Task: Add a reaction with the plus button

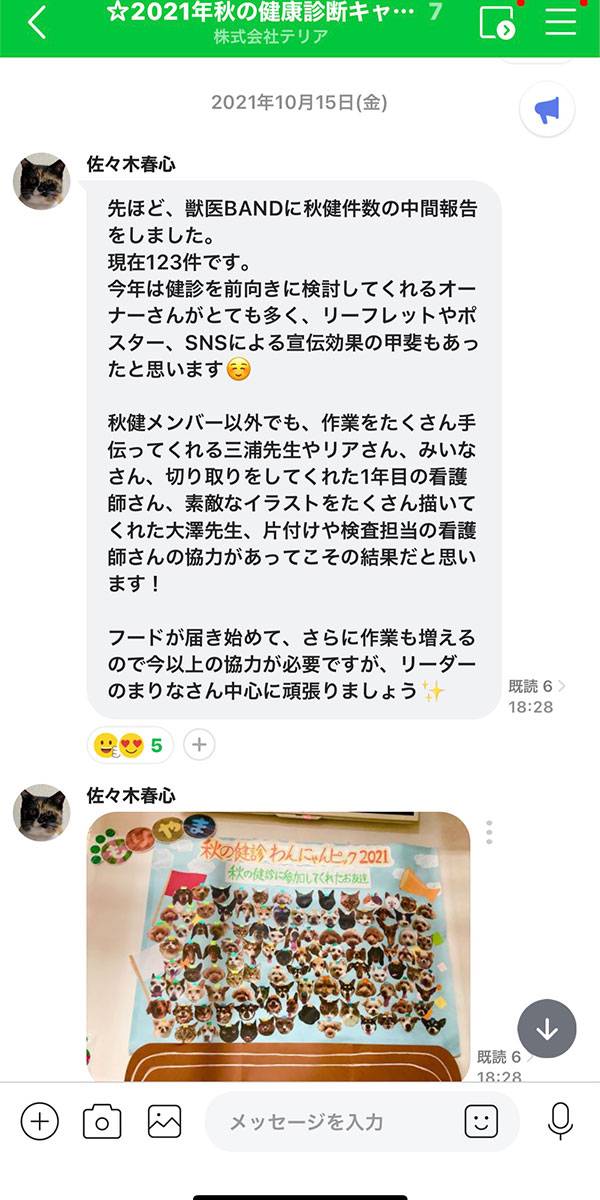Action: [x=199, y=744]
